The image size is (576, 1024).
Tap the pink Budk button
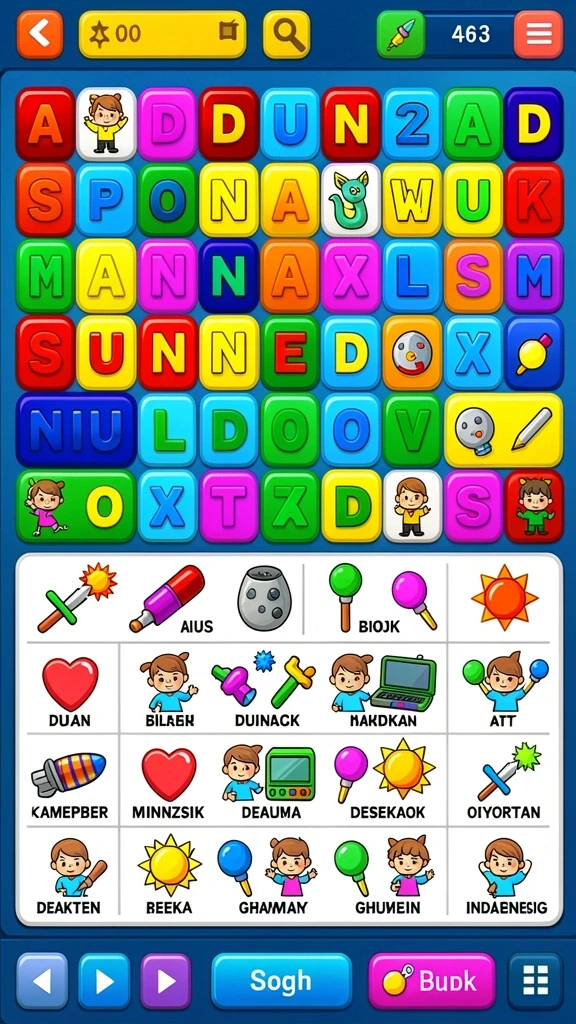[432, 980]
